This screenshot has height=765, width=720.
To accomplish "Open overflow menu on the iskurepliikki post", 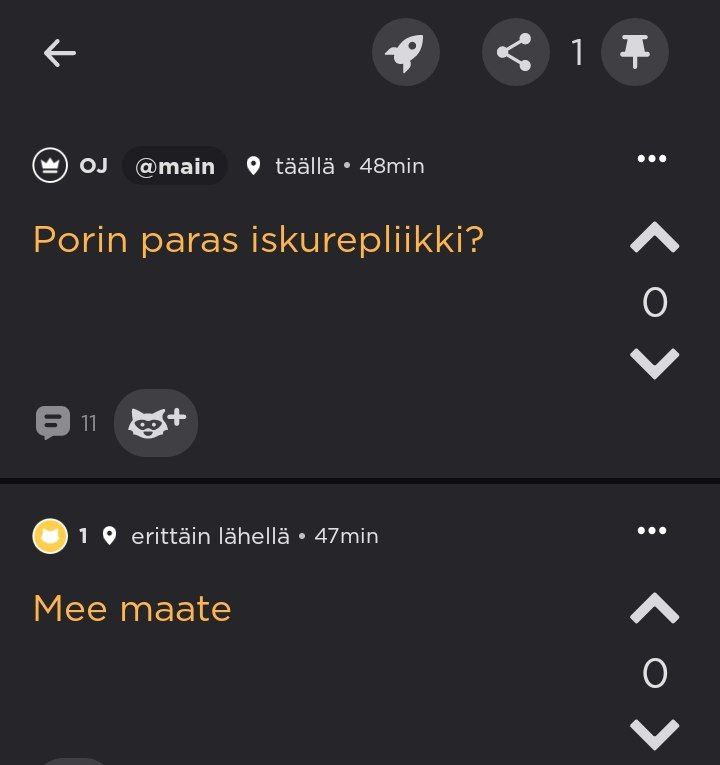I will (652, 159).
